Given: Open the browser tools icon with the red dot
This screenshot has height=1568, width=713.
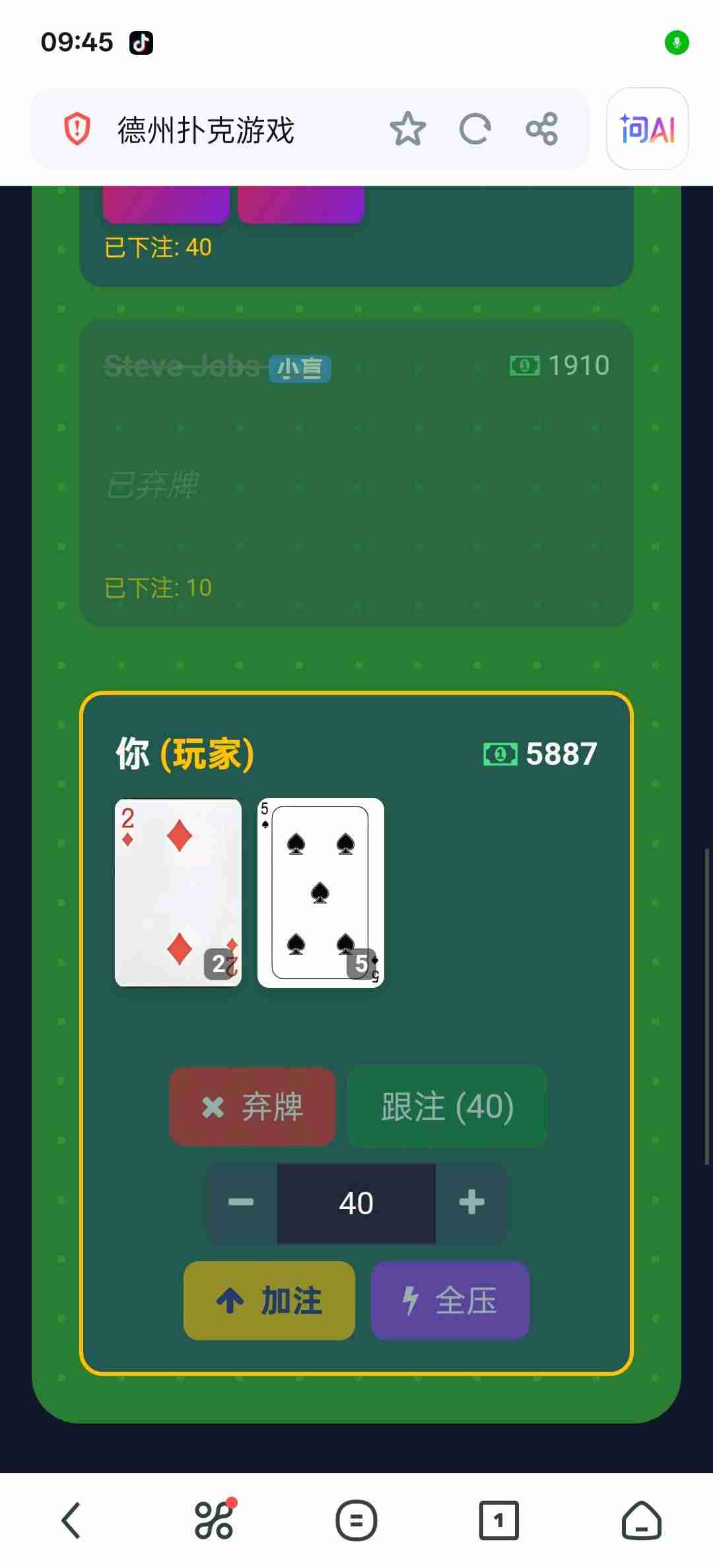Looking at the screenshot, I should point(214,1520).
